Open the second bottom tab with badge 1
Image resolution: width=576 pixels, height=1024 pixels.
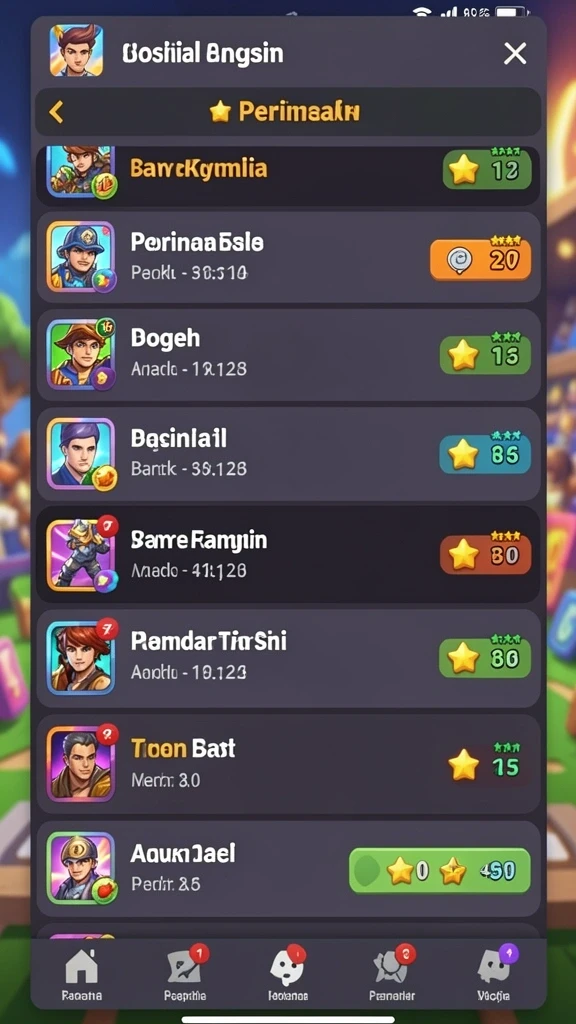(x=185, y=976)
